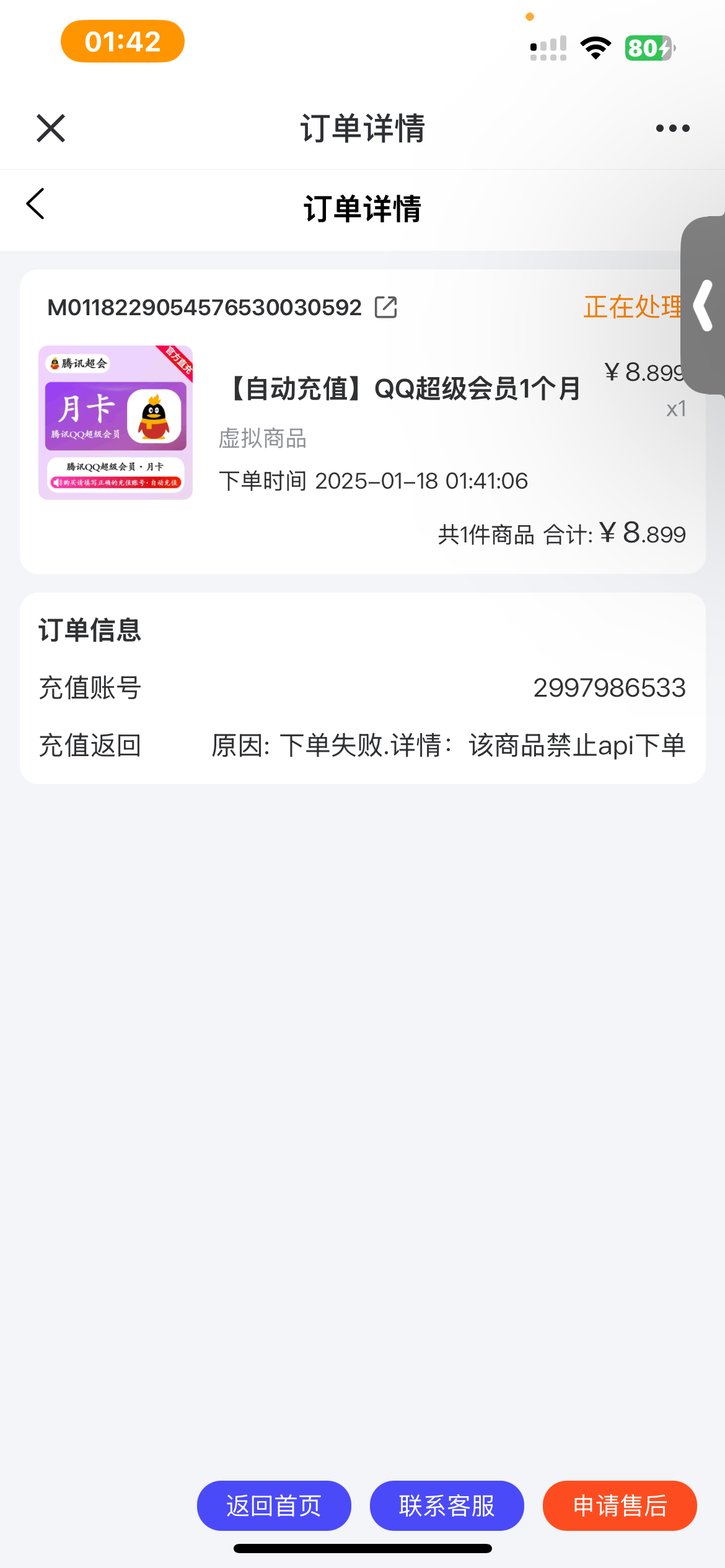Contact support via 联系客服
The width and height of the screenshot is (725, 1568).
(447, 1505)
